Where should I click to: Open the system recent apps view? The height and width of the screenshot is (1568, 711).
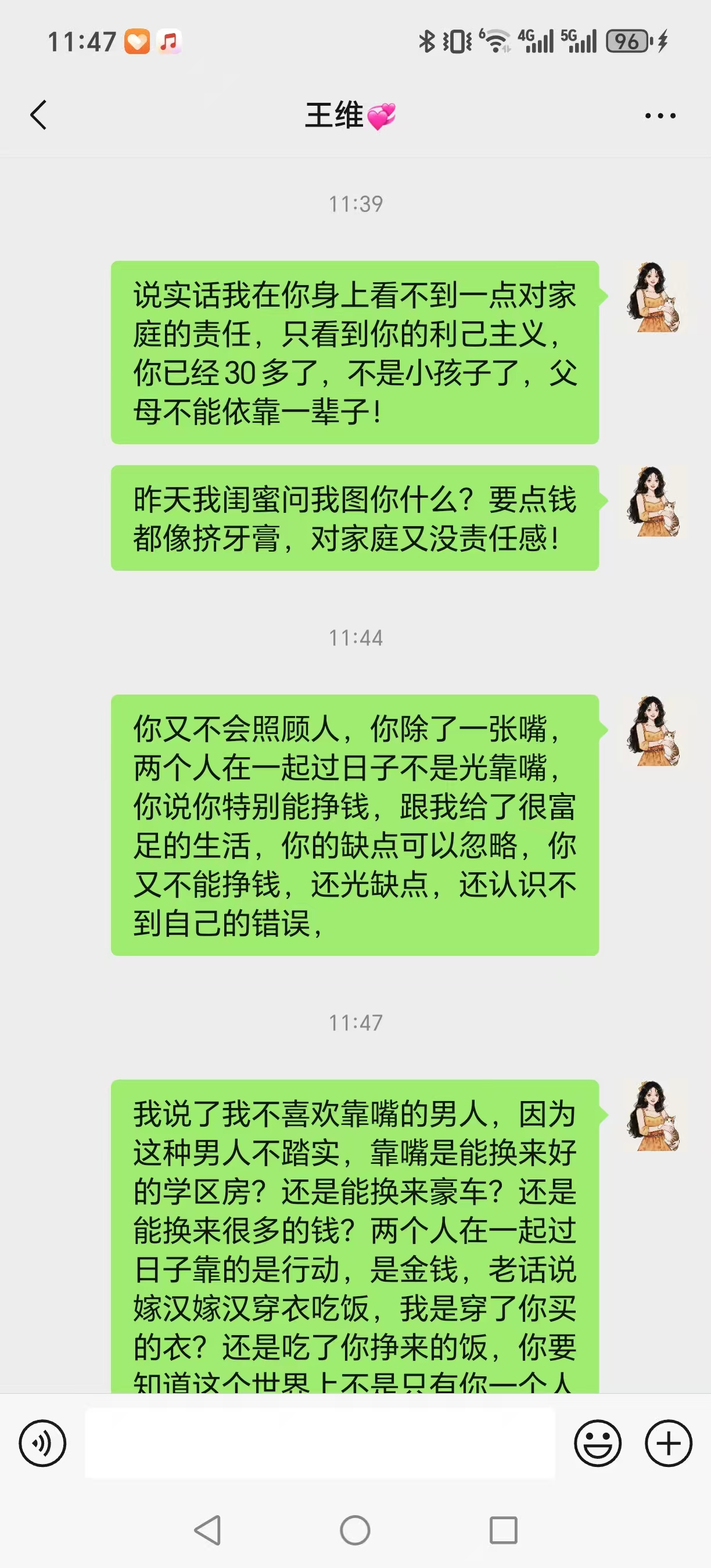click(504, 1530)
